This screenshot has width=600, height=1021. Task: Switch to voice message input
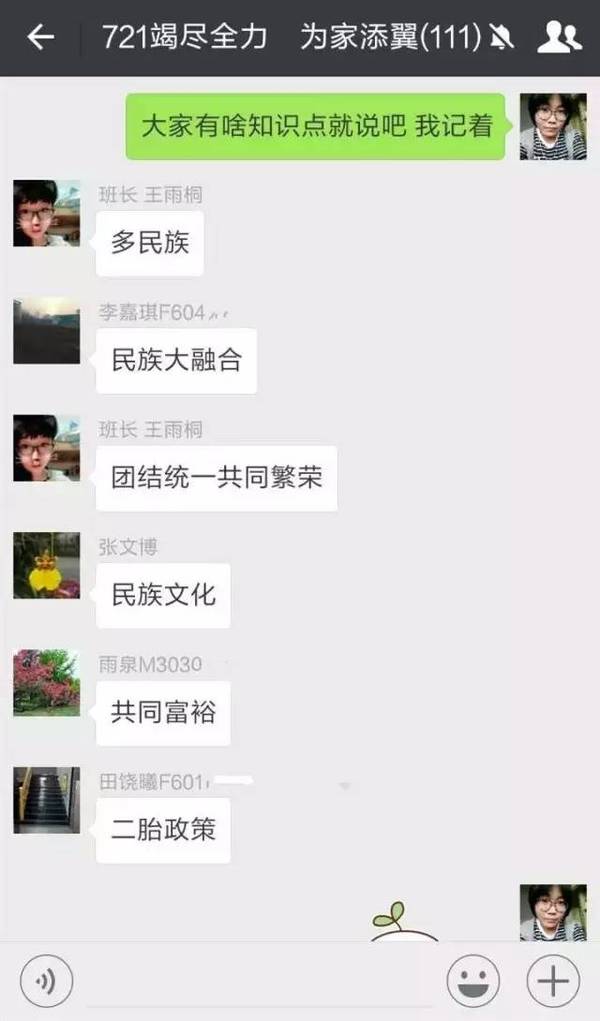pos(46,981)
